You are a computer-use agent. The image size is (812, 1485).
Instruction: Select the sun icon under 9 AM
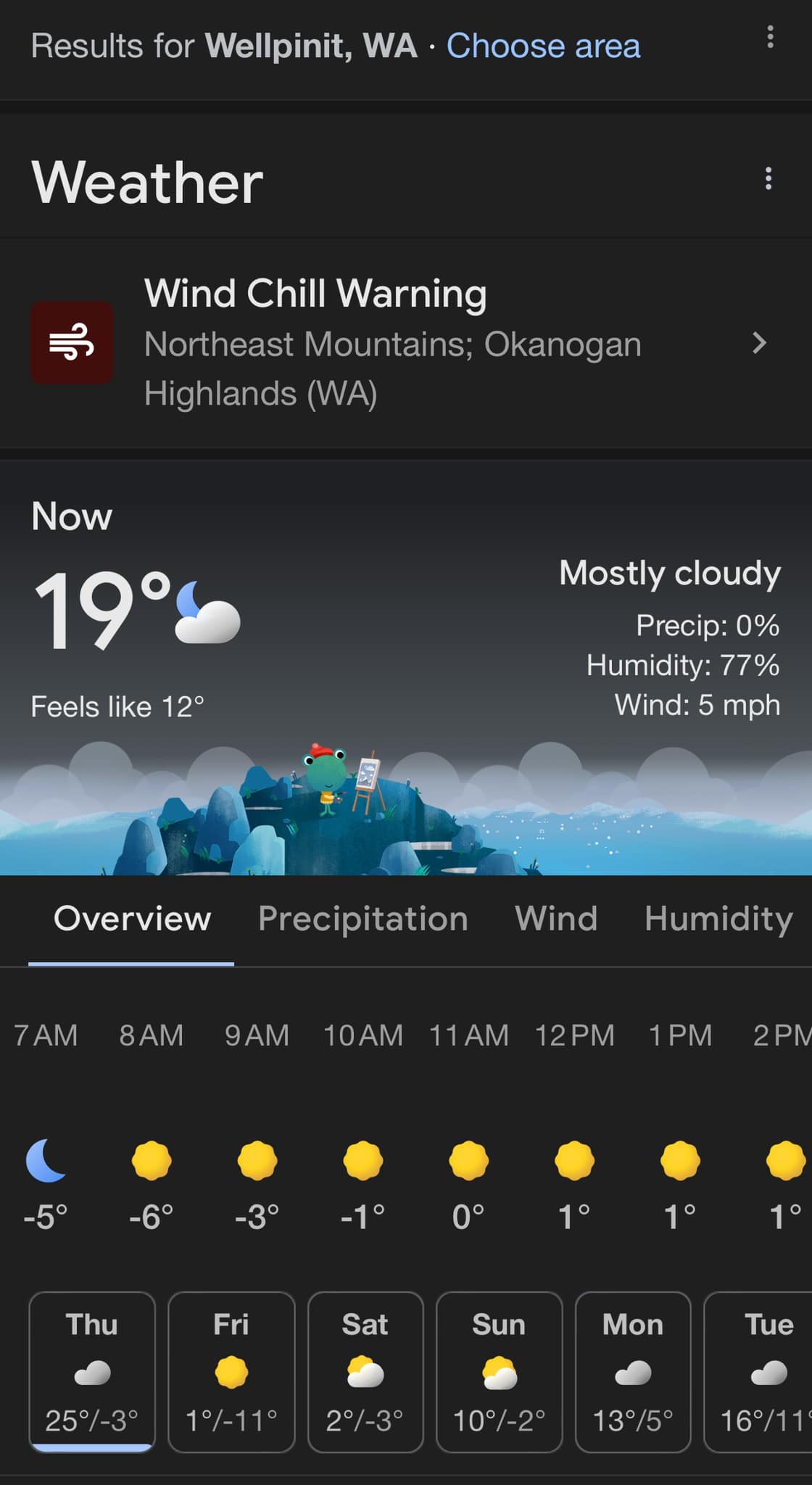click(x=257, y=1161)
